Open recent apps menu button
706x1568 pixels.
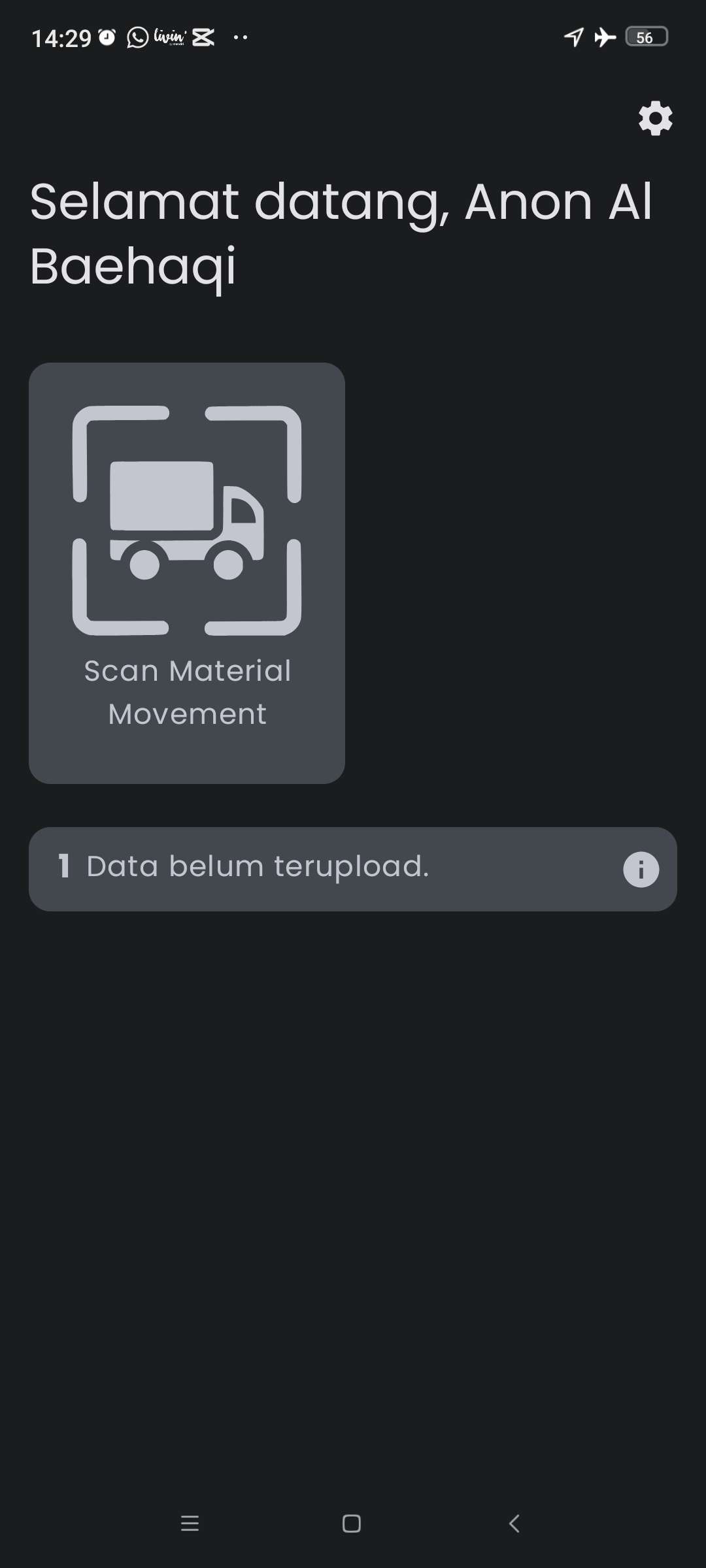click(190, 1524)
